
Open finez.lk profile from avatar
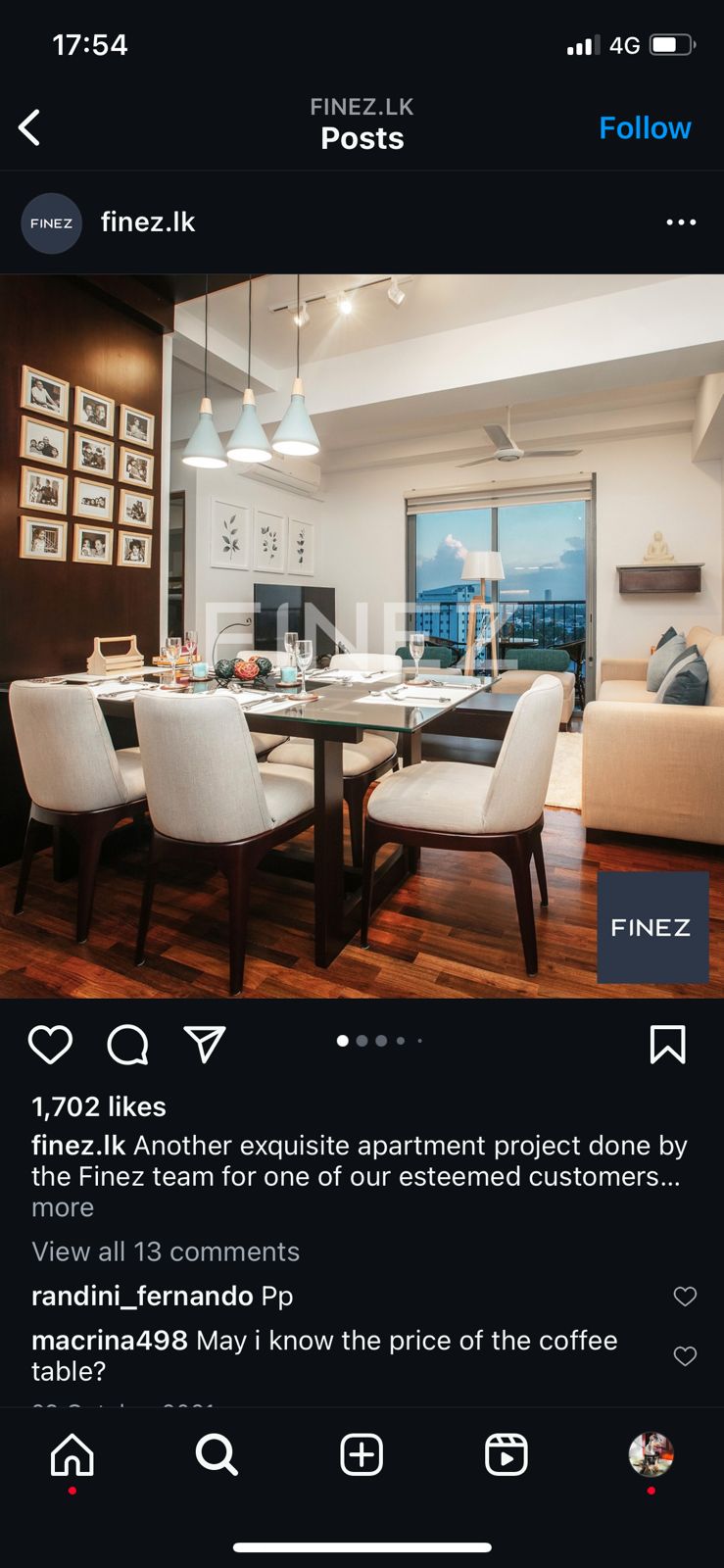pyautogui.click(x=51, y=223)
